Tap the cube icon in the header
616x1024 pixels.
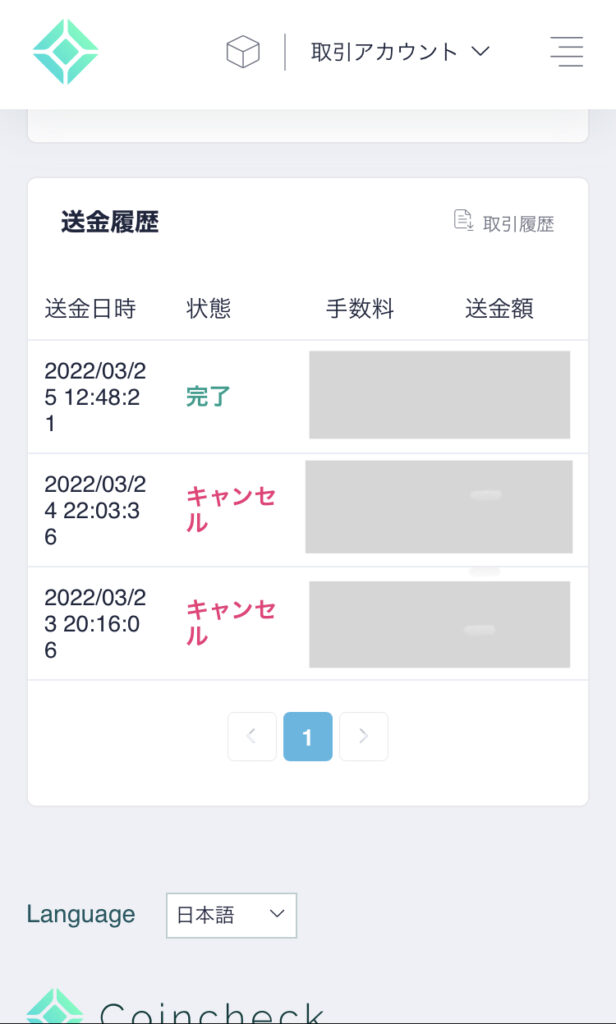point(243,52)
